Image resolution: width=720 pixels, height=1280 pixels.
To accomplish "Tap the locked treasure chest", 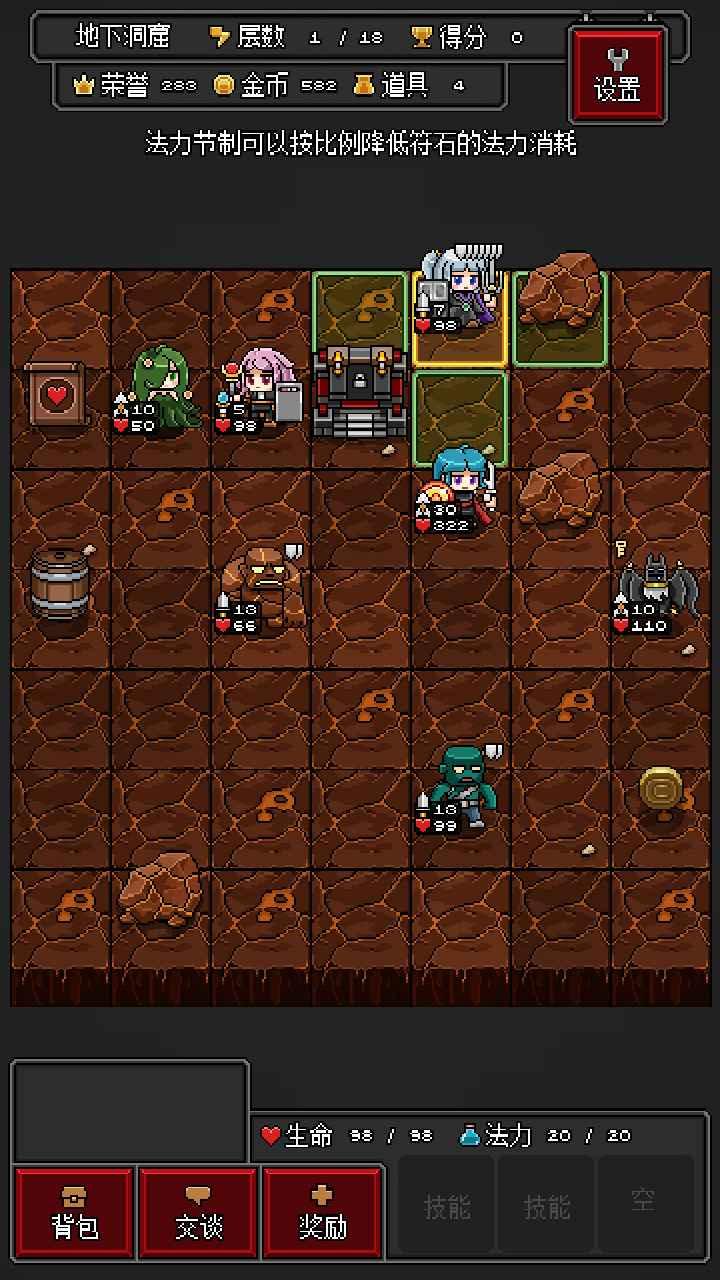I will [360, 393].
